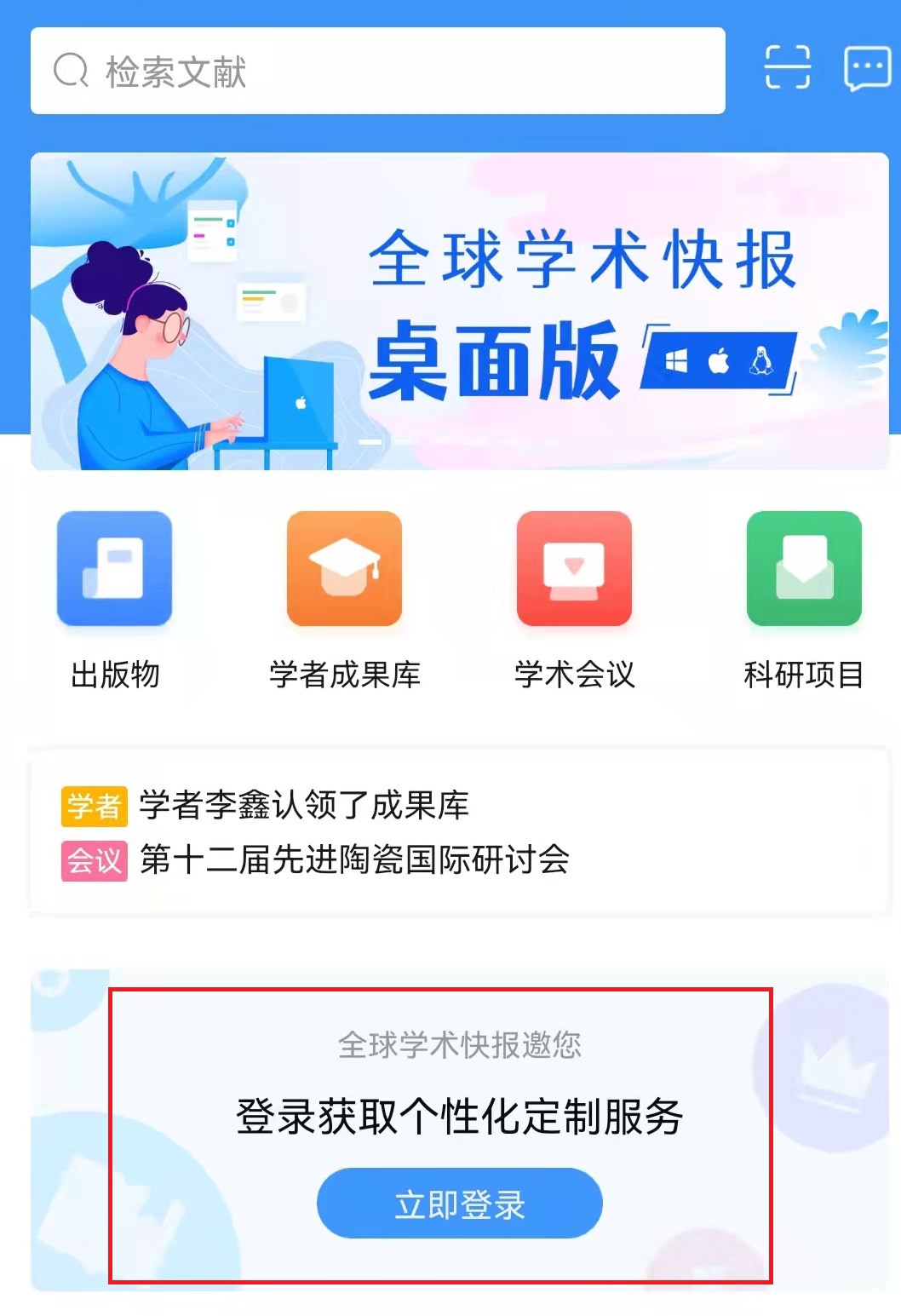Image resolution: width=901 pixels, height=1316 pixels.
Task: Open the scan code icon
Action: [787, 67]
